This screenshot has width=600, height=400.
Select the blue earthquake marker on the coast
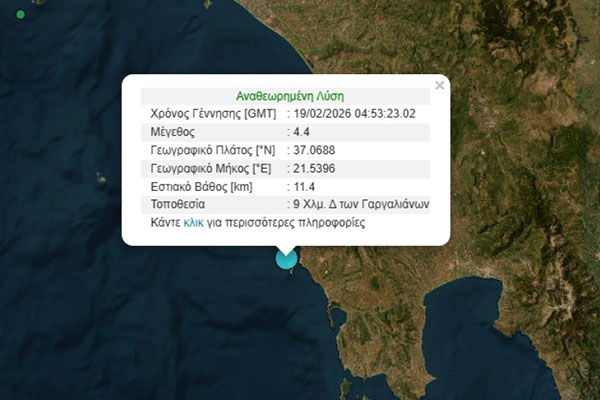click(x=286, y=259)
